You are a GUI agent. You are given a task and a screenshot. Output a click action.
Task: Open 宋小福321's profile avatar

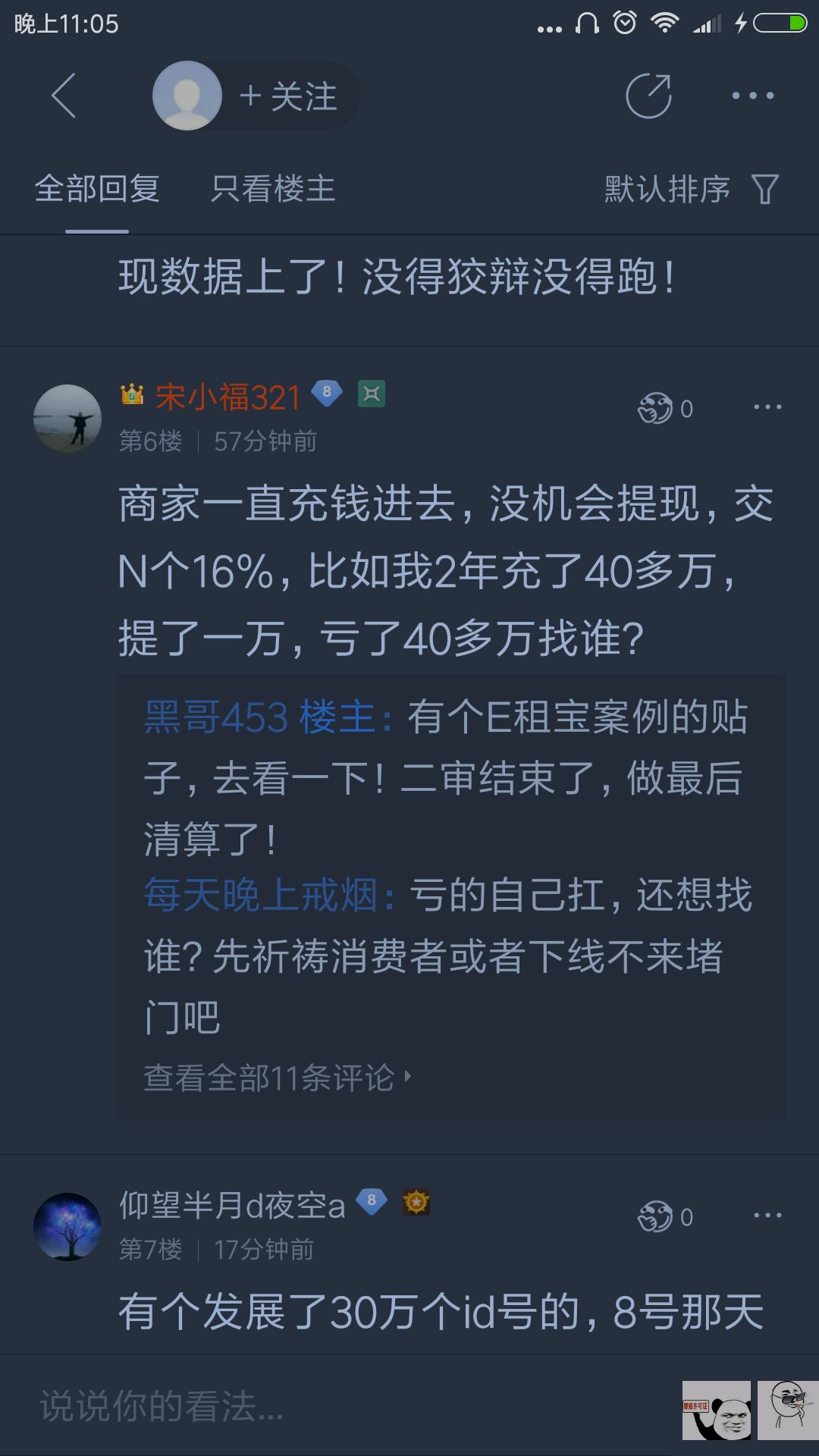pos(67,419)
